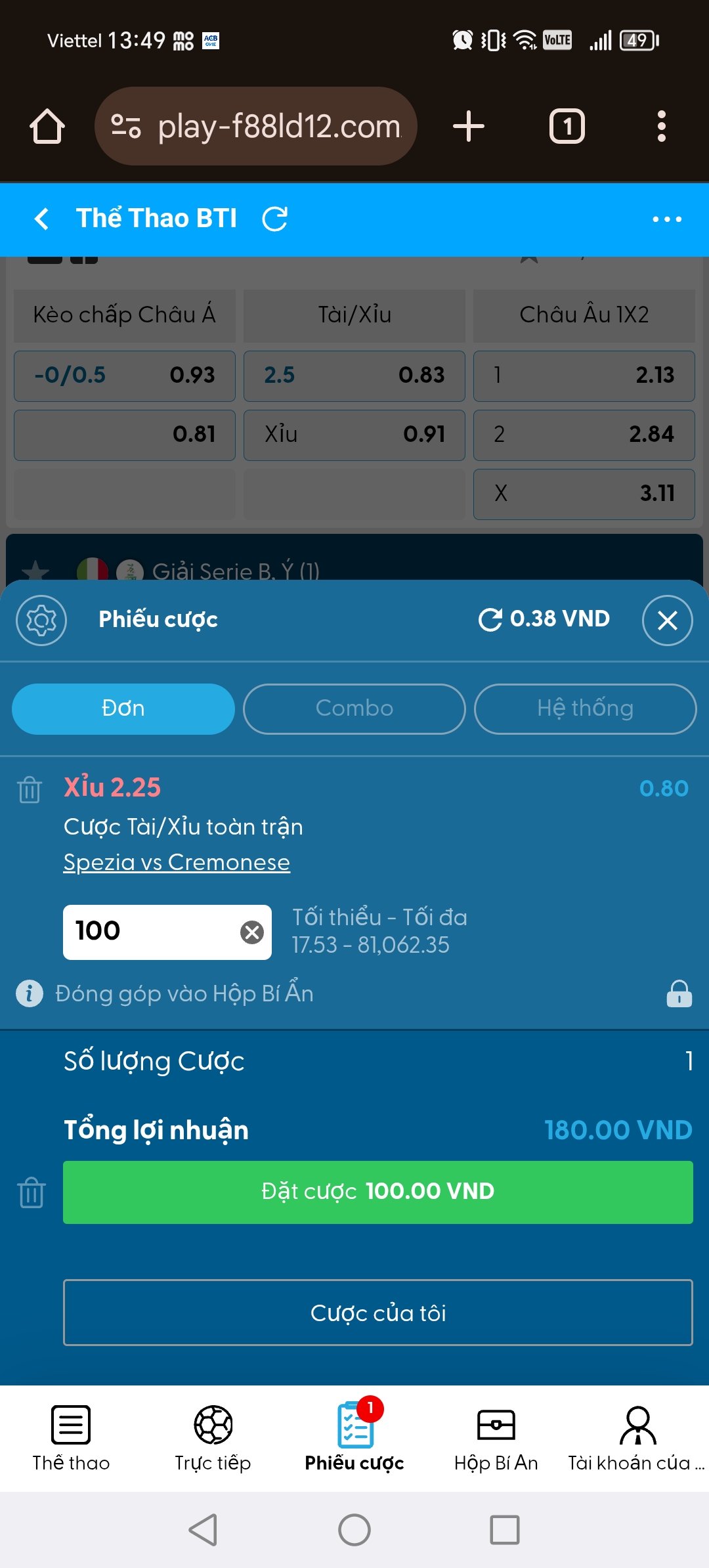Open Hộp Bí Ẩn tab

(x=496, y=1439)
